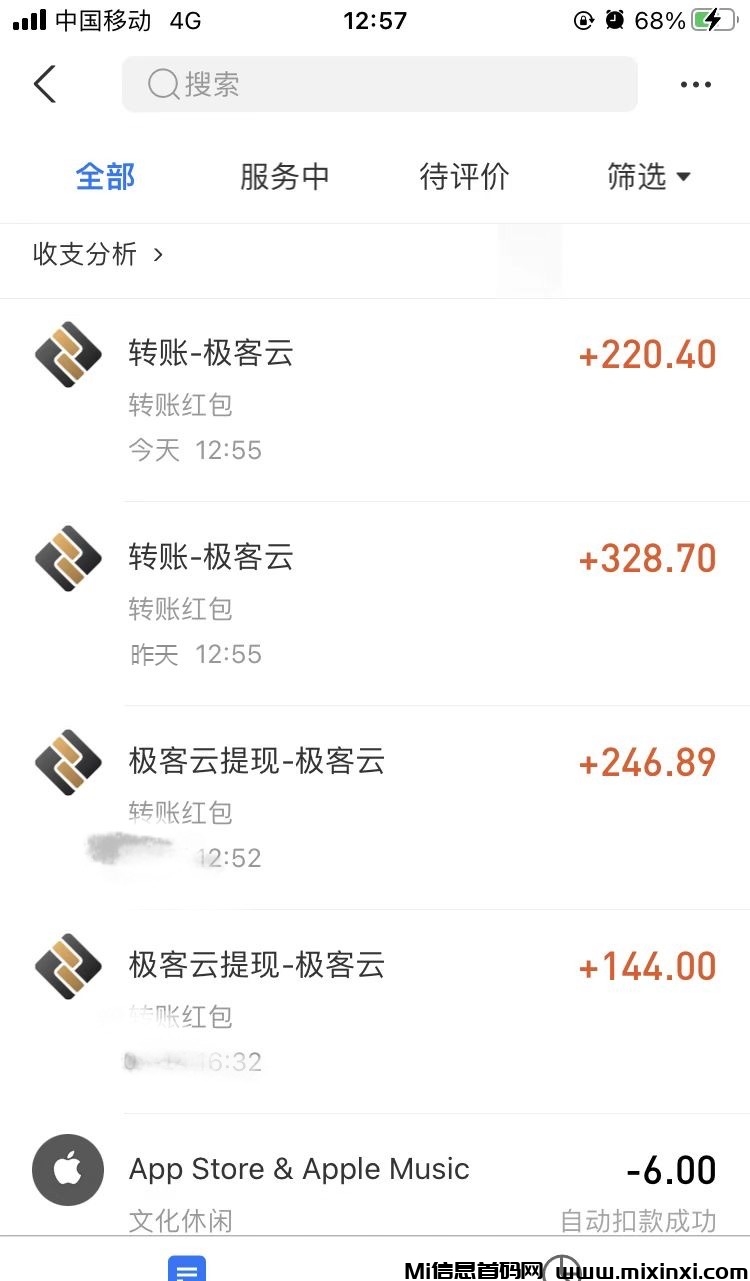
Task: Tap the 极客云 logo on the +328.70 transfer
Action: [67, 558]
